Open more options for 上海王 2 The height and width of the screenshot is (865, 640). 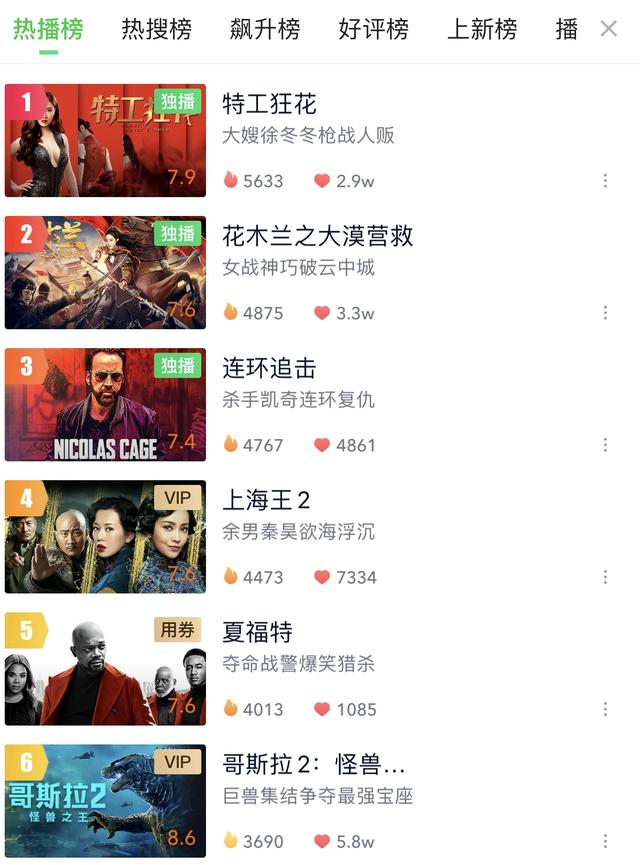pos(605,577)
